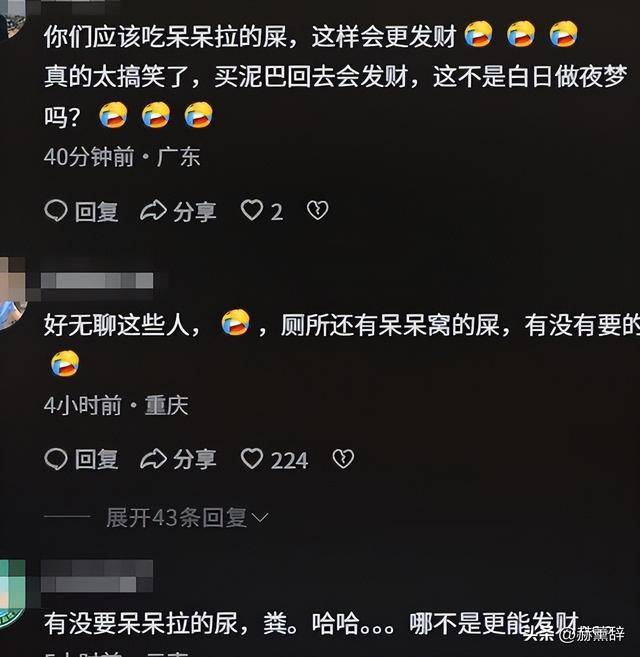
Task: Reply to the comment from 广东
Action: coord(82,211)
